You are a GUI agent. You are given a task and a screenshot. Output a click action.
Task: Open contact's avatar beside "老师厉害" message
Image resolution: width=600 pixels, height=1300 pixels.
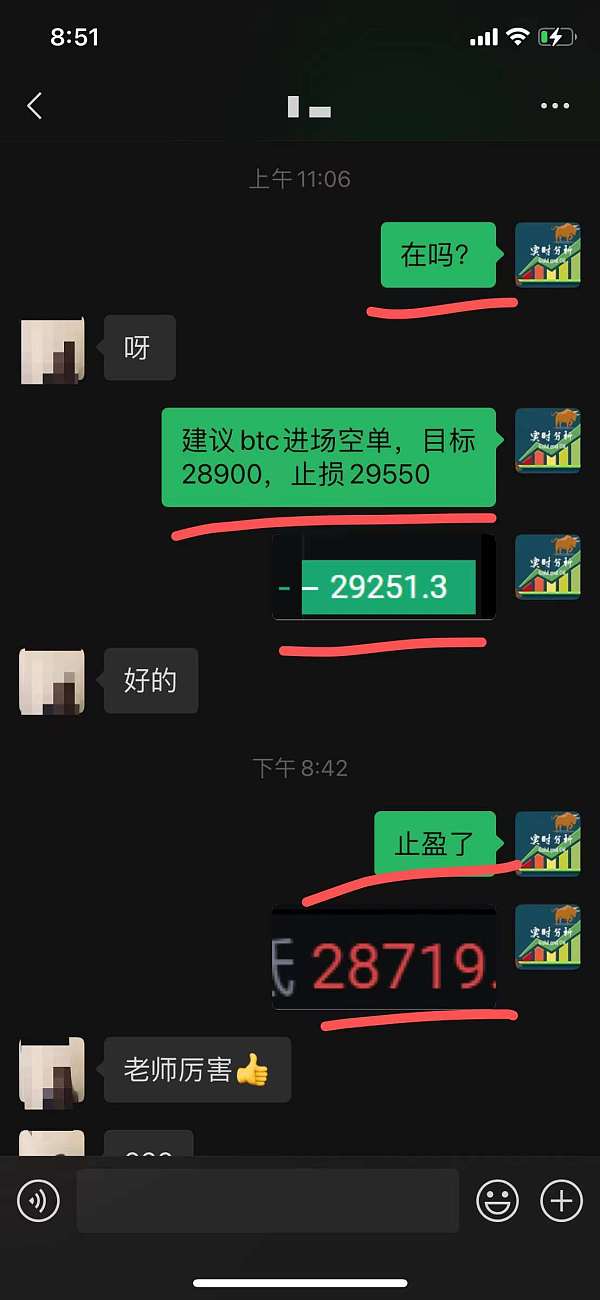tap(51, 1070)
